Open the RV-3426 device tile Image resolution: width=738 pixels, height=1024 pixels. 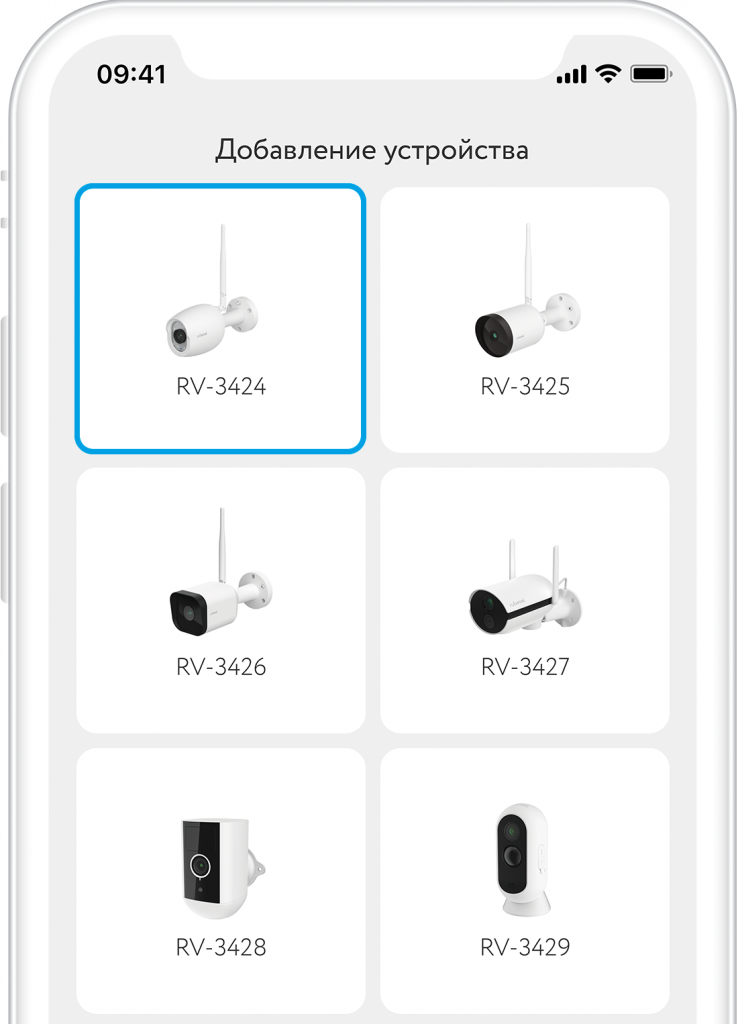tap(221, 600)
